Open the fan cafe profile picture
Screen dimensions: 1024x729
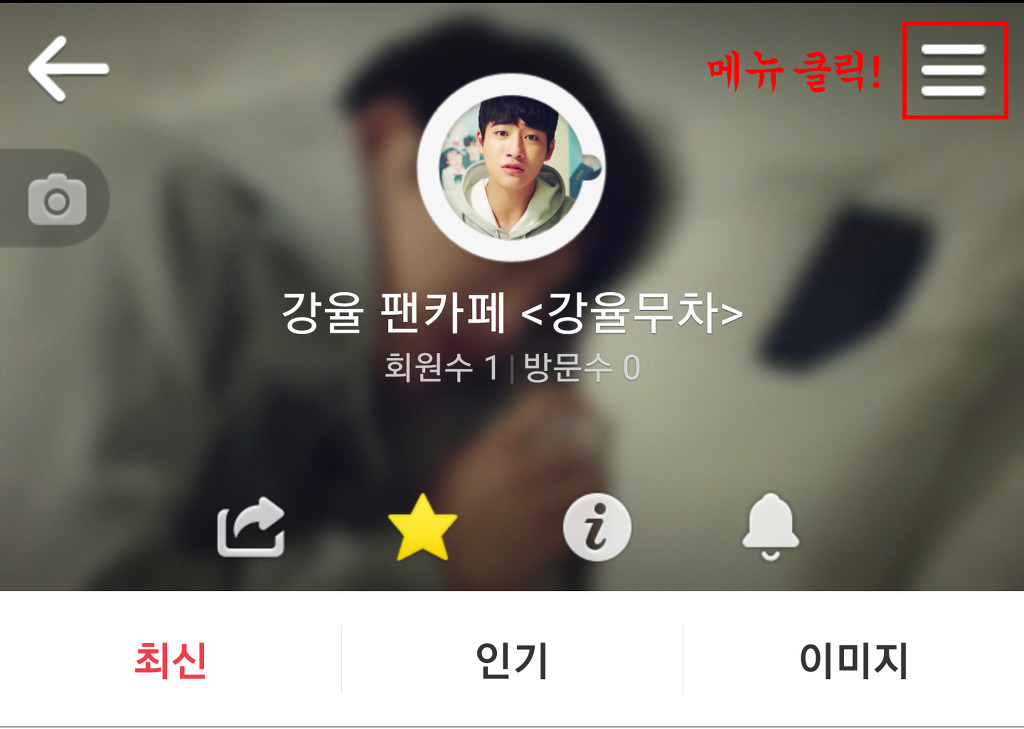[x=510, y=167]
